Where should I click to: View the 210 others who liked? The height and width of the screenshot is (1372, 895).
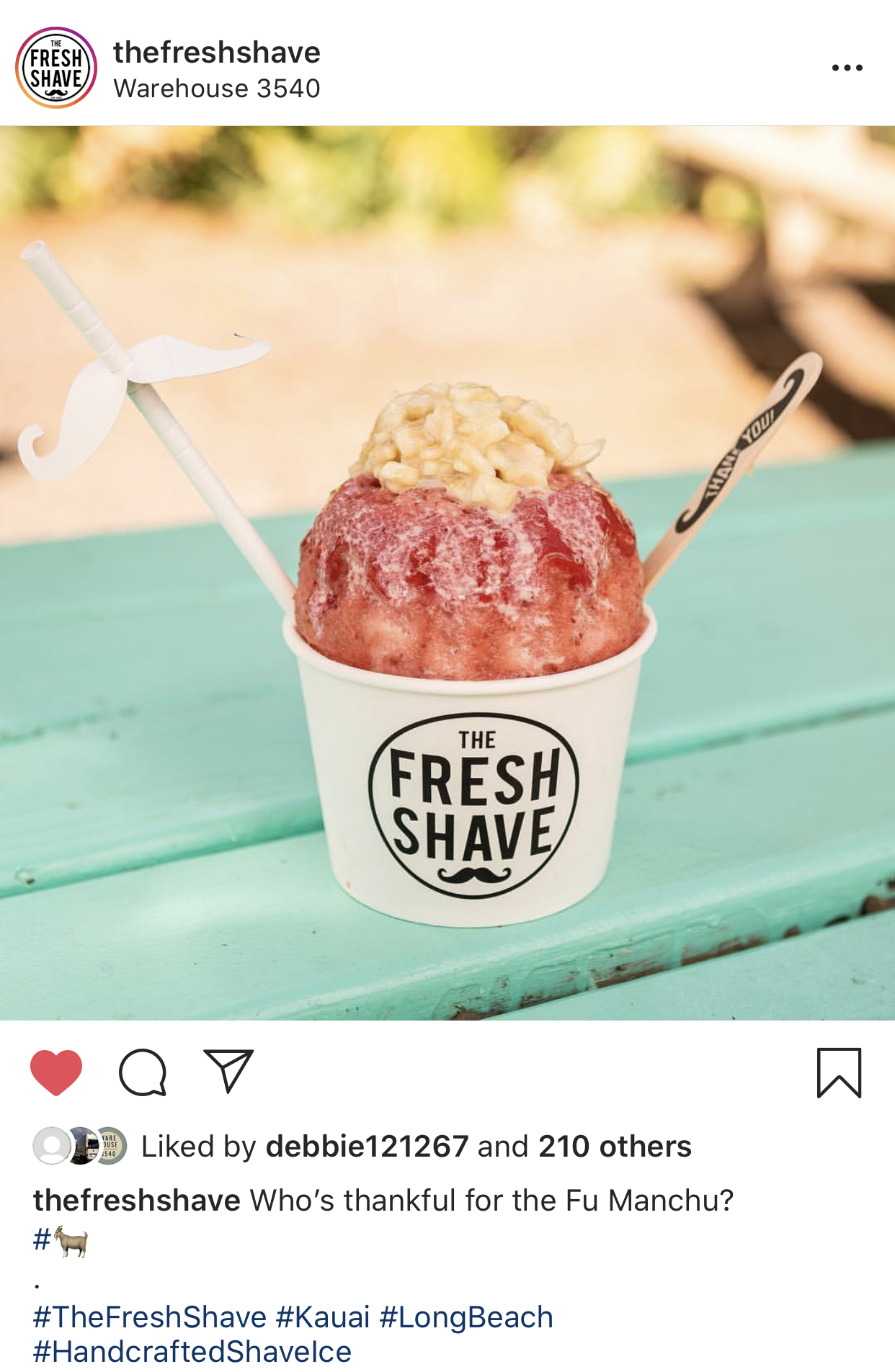(x=614, y=1146)
